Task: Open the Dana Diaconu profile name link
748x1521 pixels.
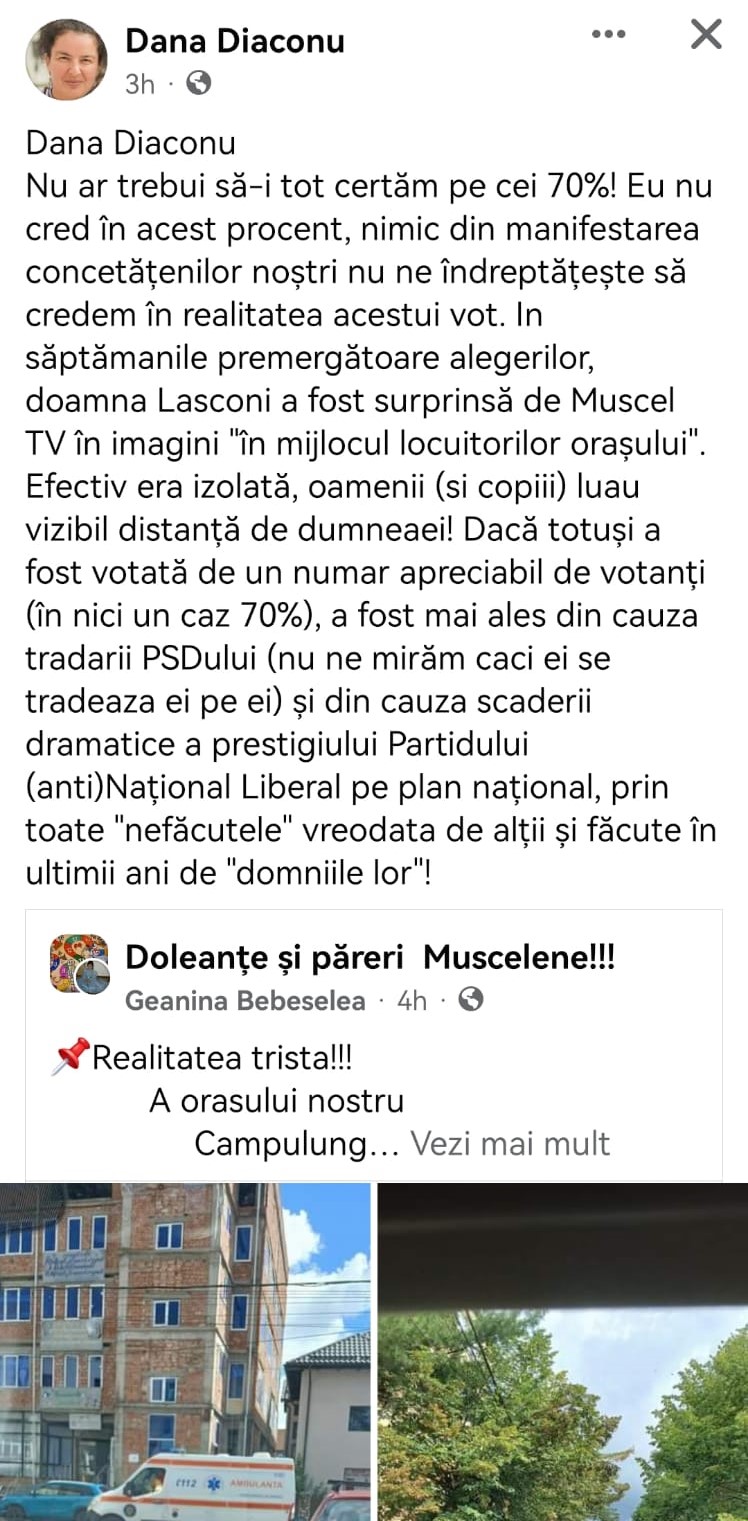Action: click(234, 41)
